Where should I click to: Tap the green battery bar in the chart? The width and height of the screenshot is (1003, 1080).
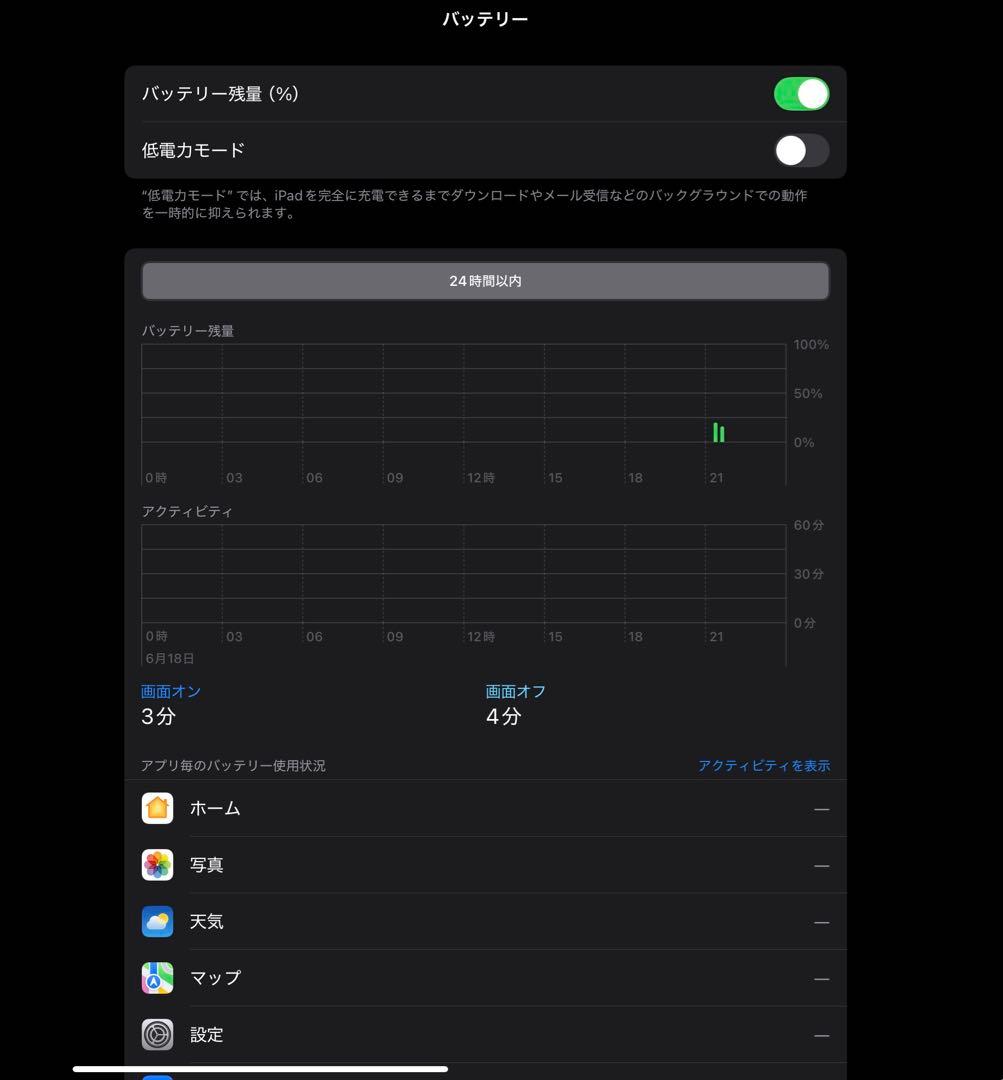(x=719, y=432)
